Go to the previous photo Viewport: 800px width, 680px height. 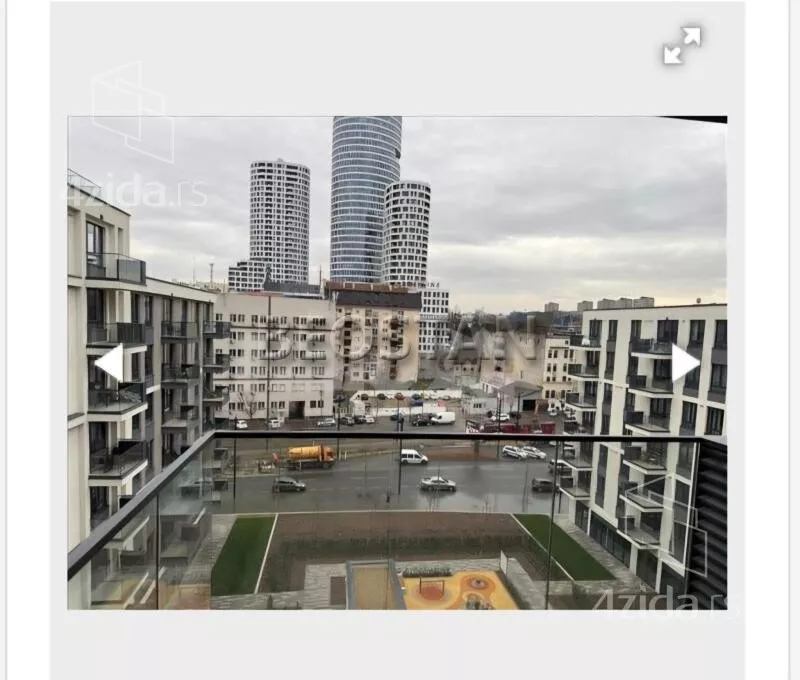109,363
